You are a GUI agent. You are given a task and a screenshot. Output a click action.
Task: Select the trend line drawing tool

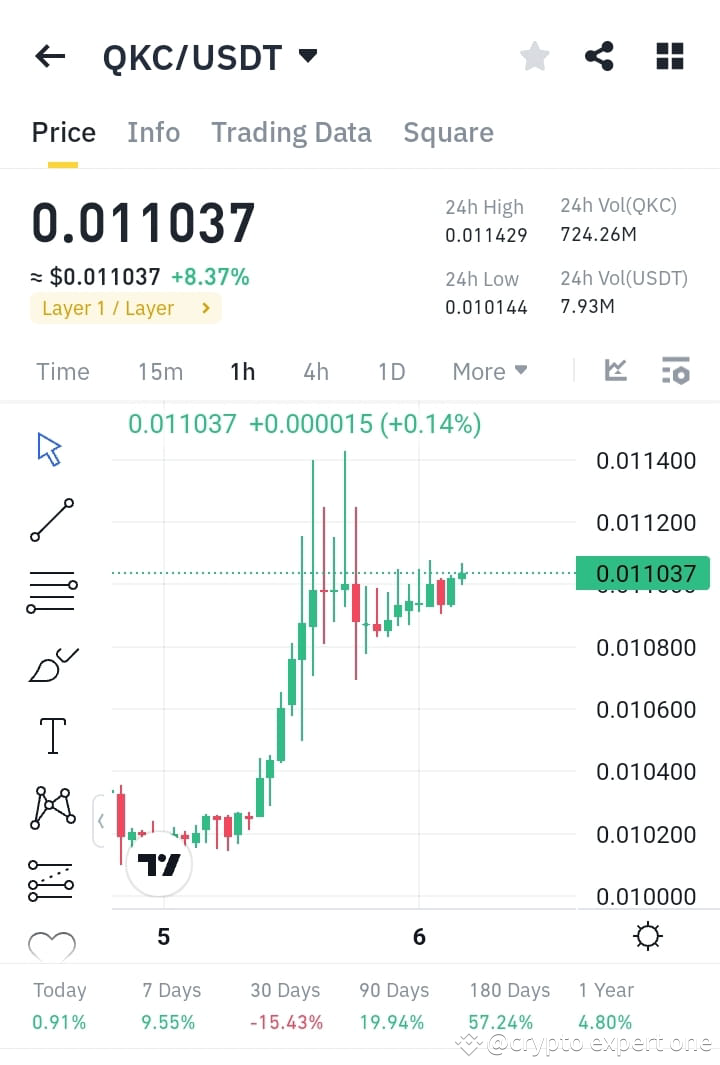[50, 520]
